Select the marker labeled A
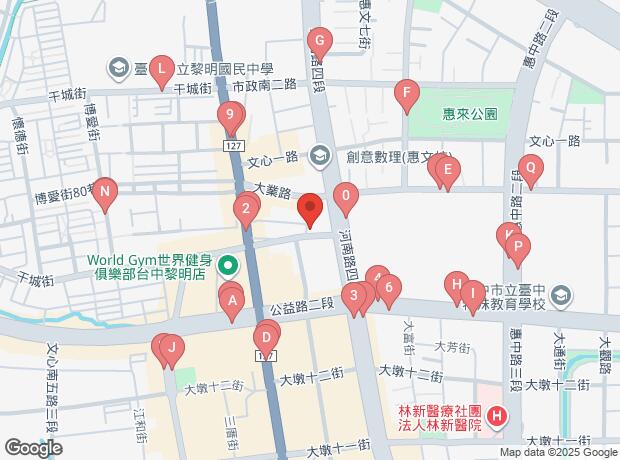620x460 pixels. 233,299
